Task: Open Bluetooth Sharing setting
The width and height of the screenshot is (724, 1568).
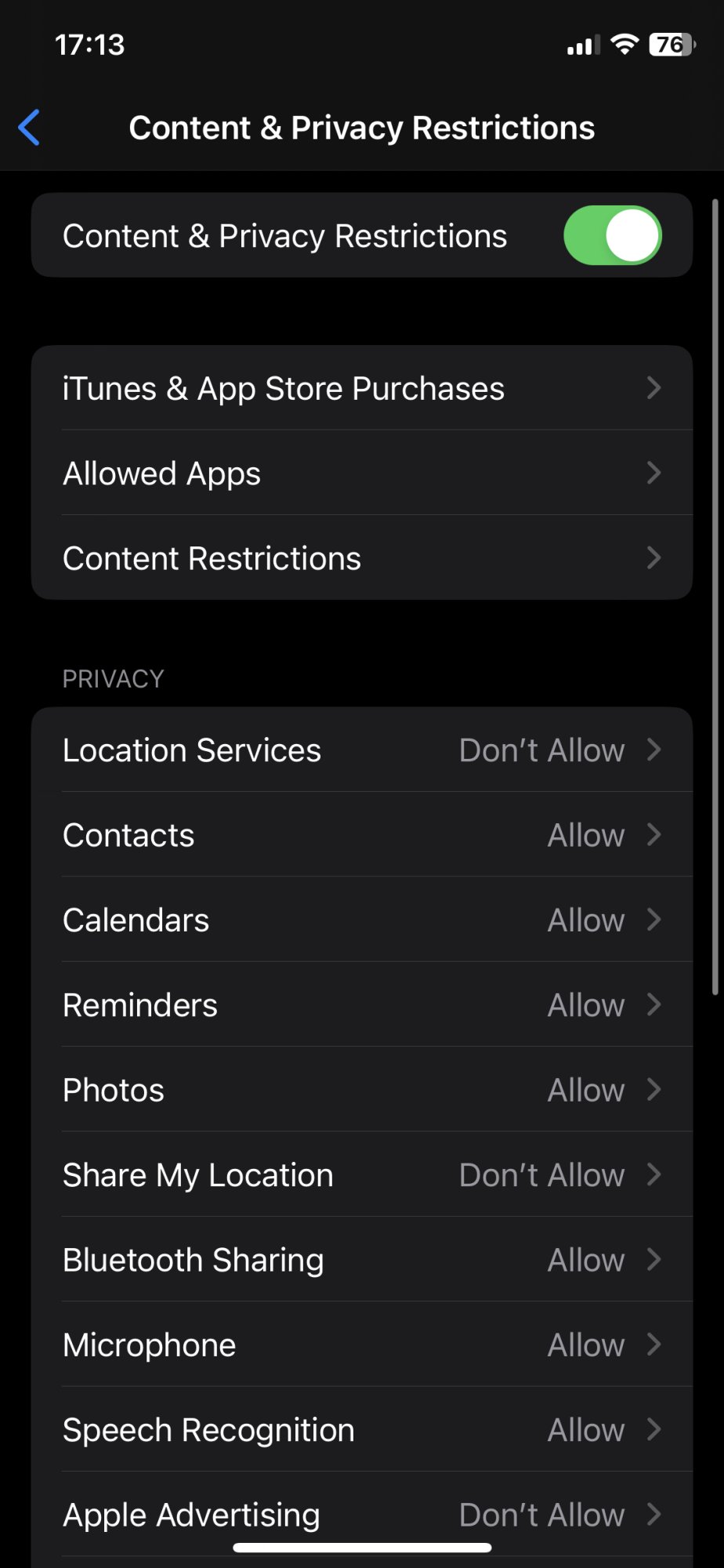Action: pyautogui.click(x=362, y=1260)
